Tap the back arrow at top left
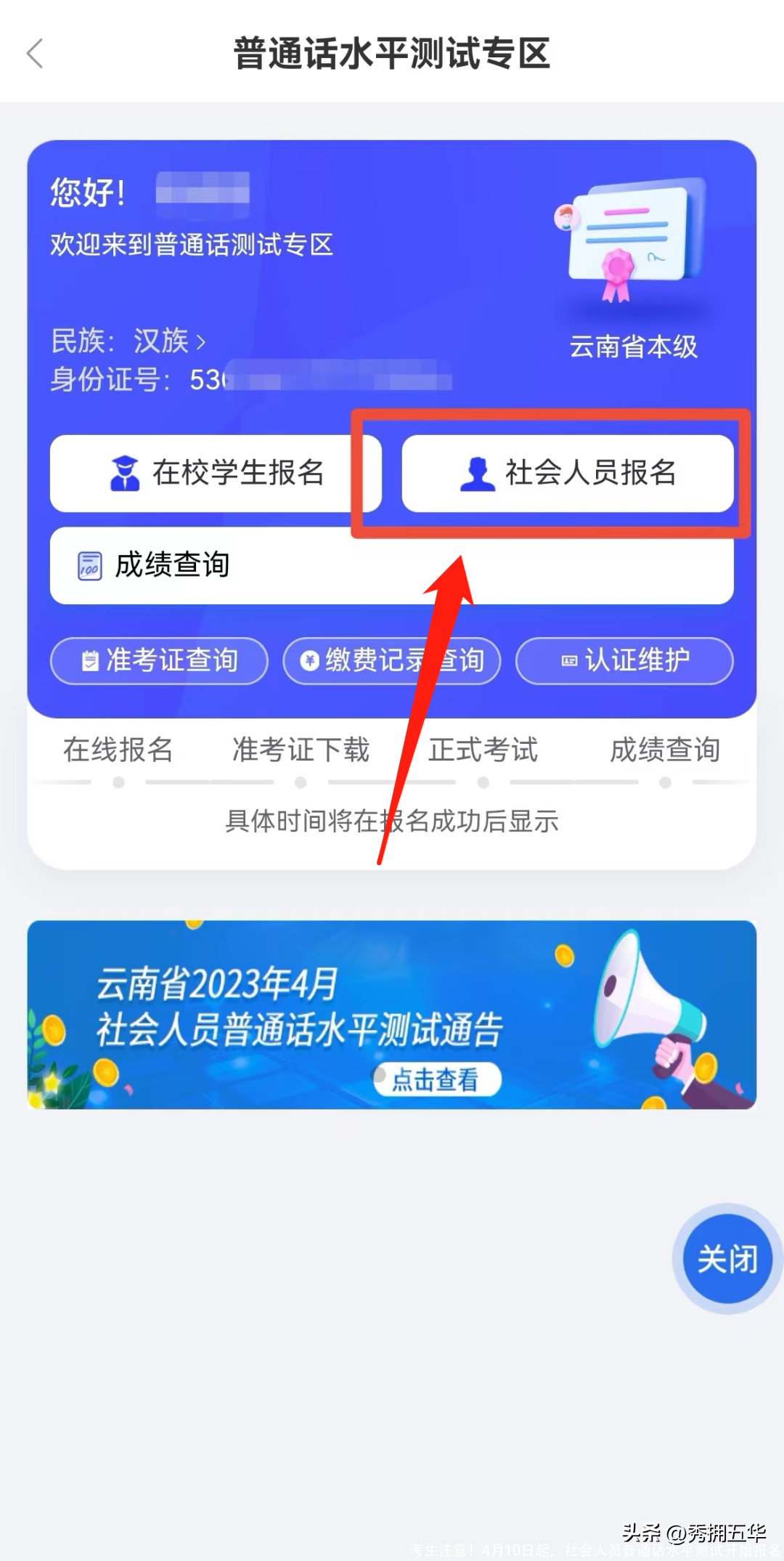Screen dimensions: 784x1561 pyautogui.click(x=35, y=53)
